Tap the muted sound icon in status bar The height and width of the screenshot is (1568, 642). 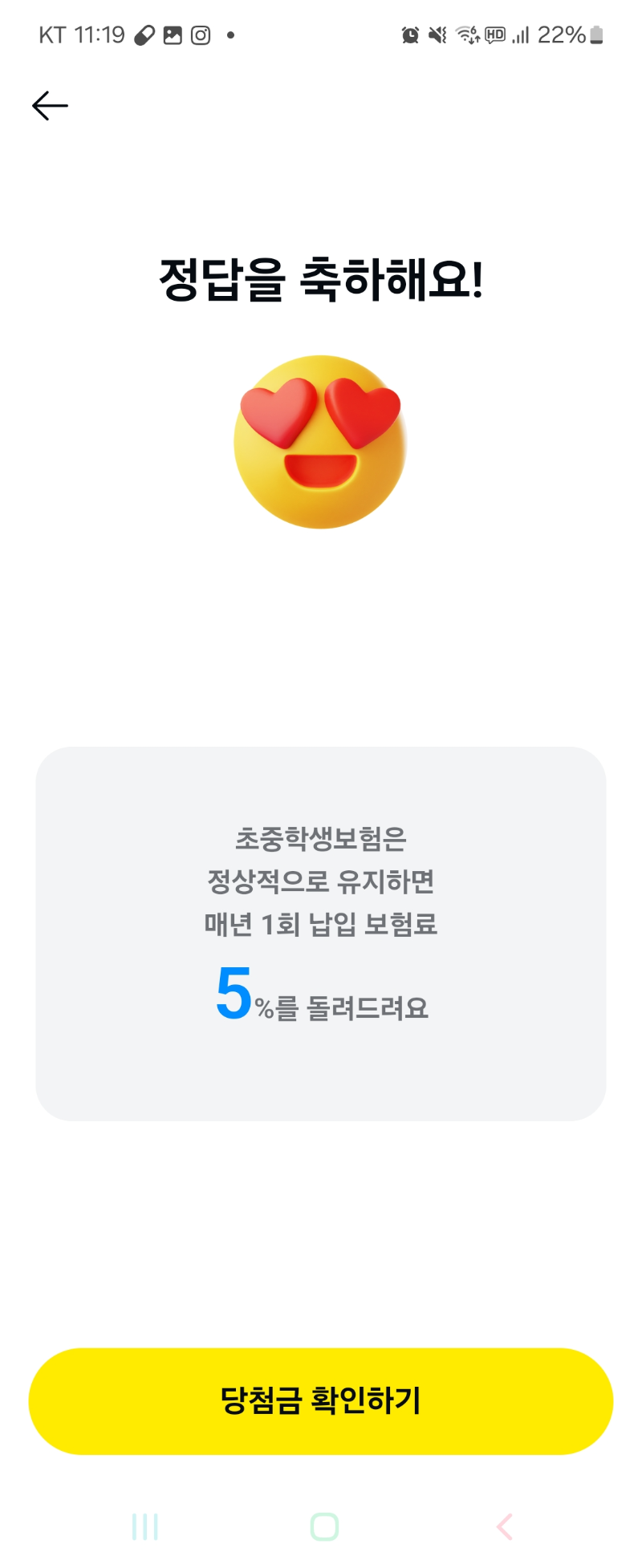click(437, 34)
